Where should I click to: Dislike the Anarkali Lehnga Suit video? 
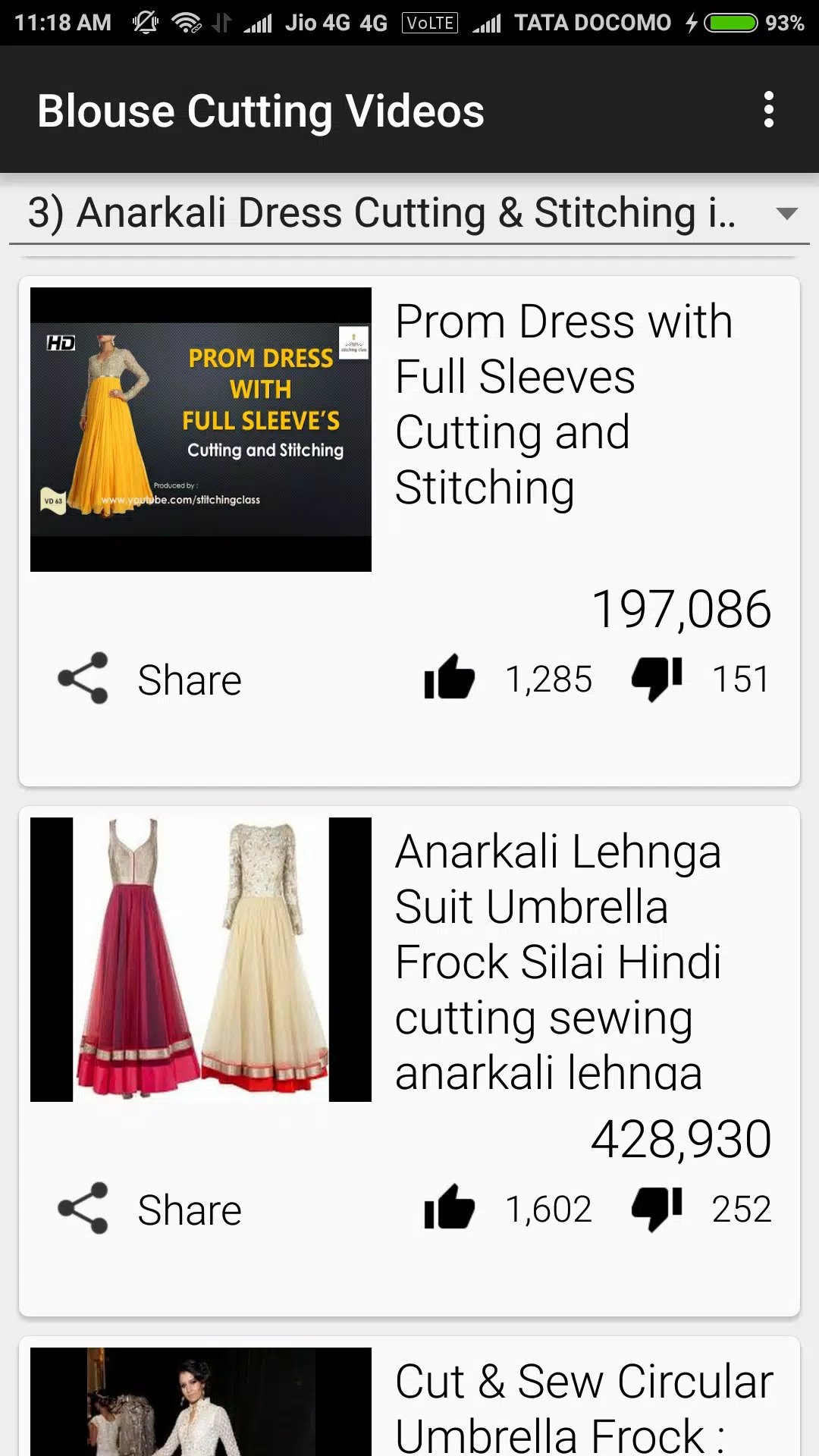[657, 1207]
